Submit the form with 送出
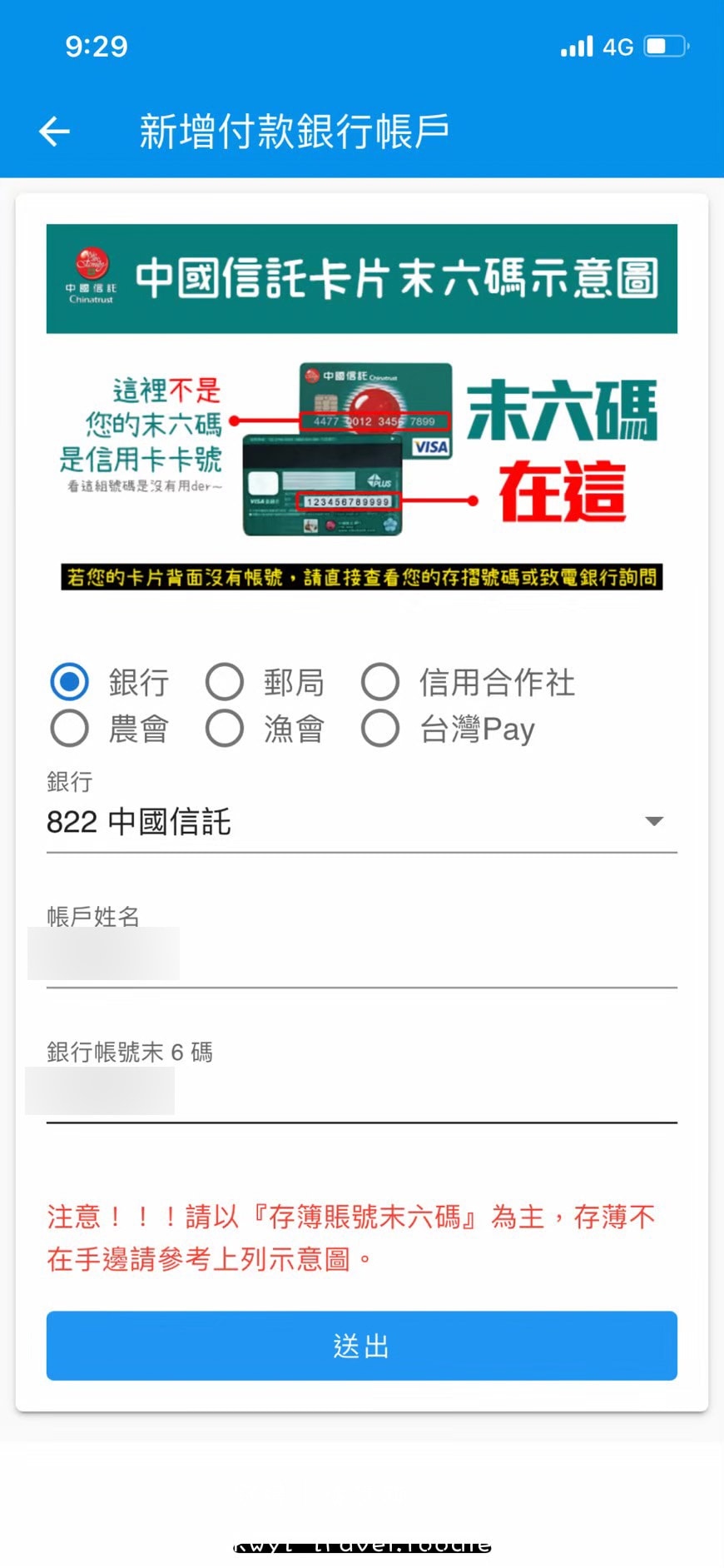 click(x=361, y=1346)
